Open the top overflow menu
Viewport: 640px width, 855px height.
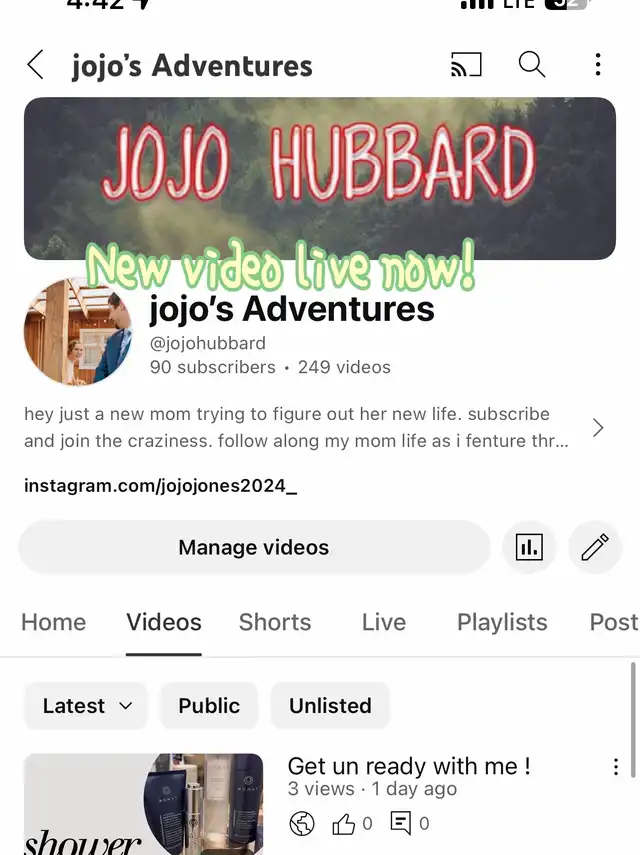coord(598,66)
